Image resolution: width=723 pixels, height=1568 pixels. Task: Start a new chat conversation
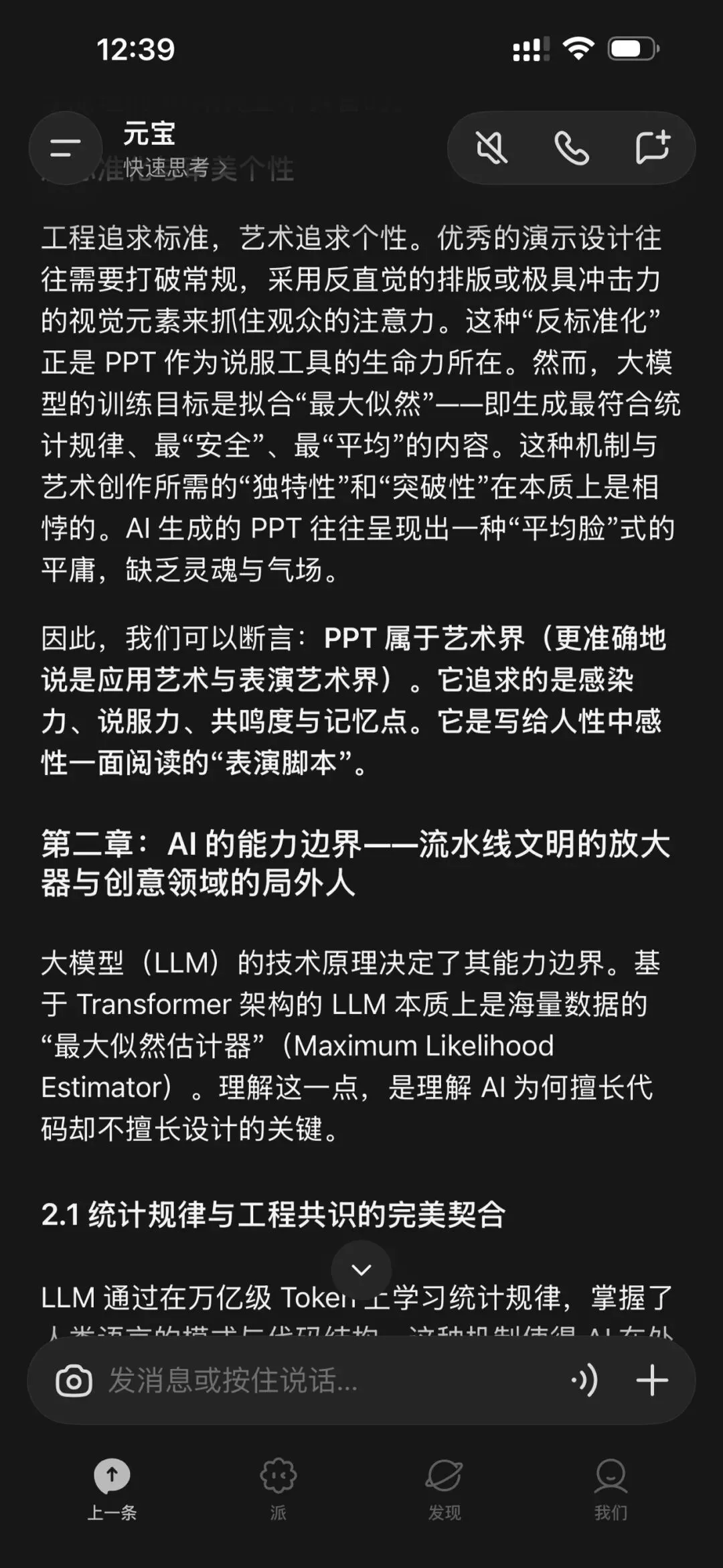pyautogui.click(x=652, y=148)
